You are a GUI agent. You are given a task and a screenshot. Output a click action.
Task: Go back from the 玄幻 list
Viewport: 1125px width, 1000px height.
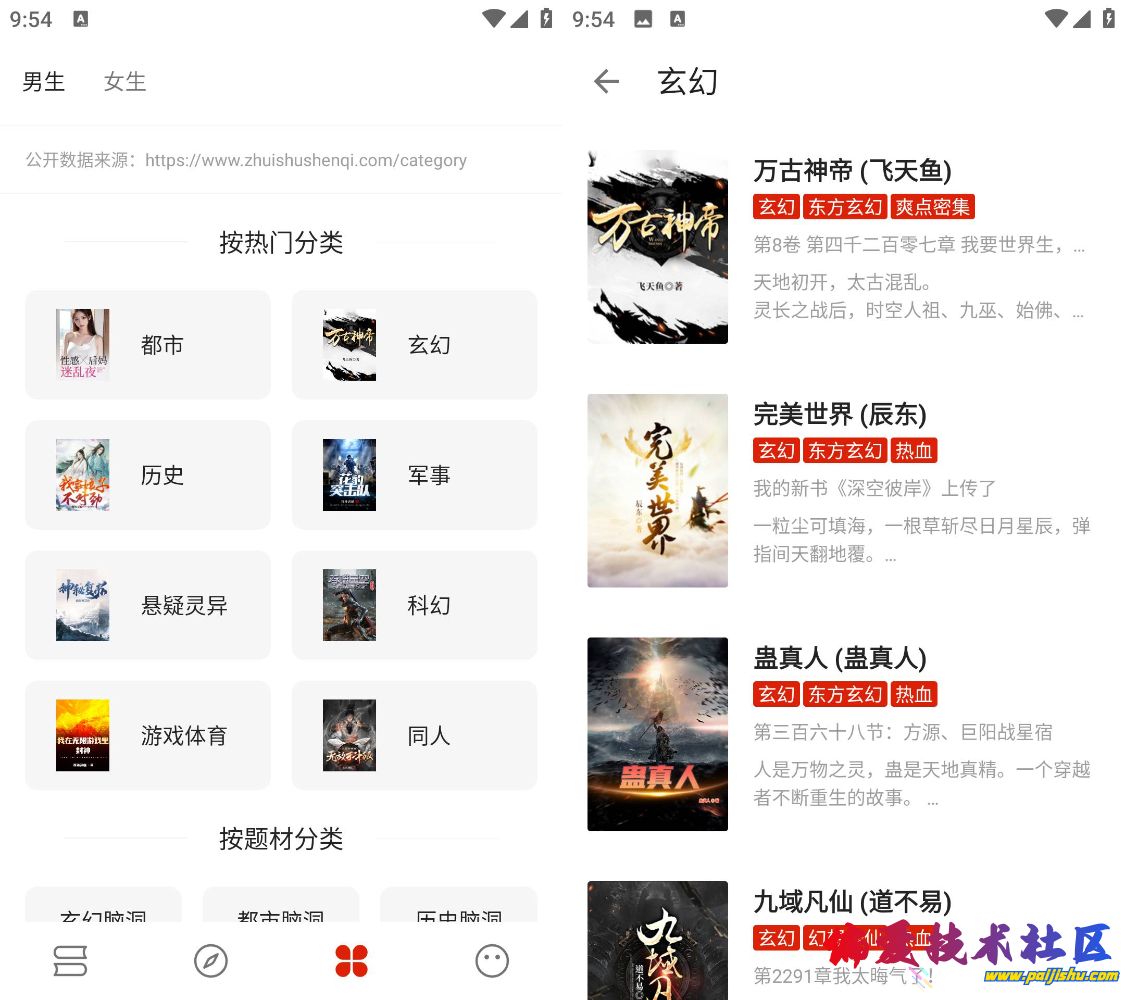click(606, 82)
